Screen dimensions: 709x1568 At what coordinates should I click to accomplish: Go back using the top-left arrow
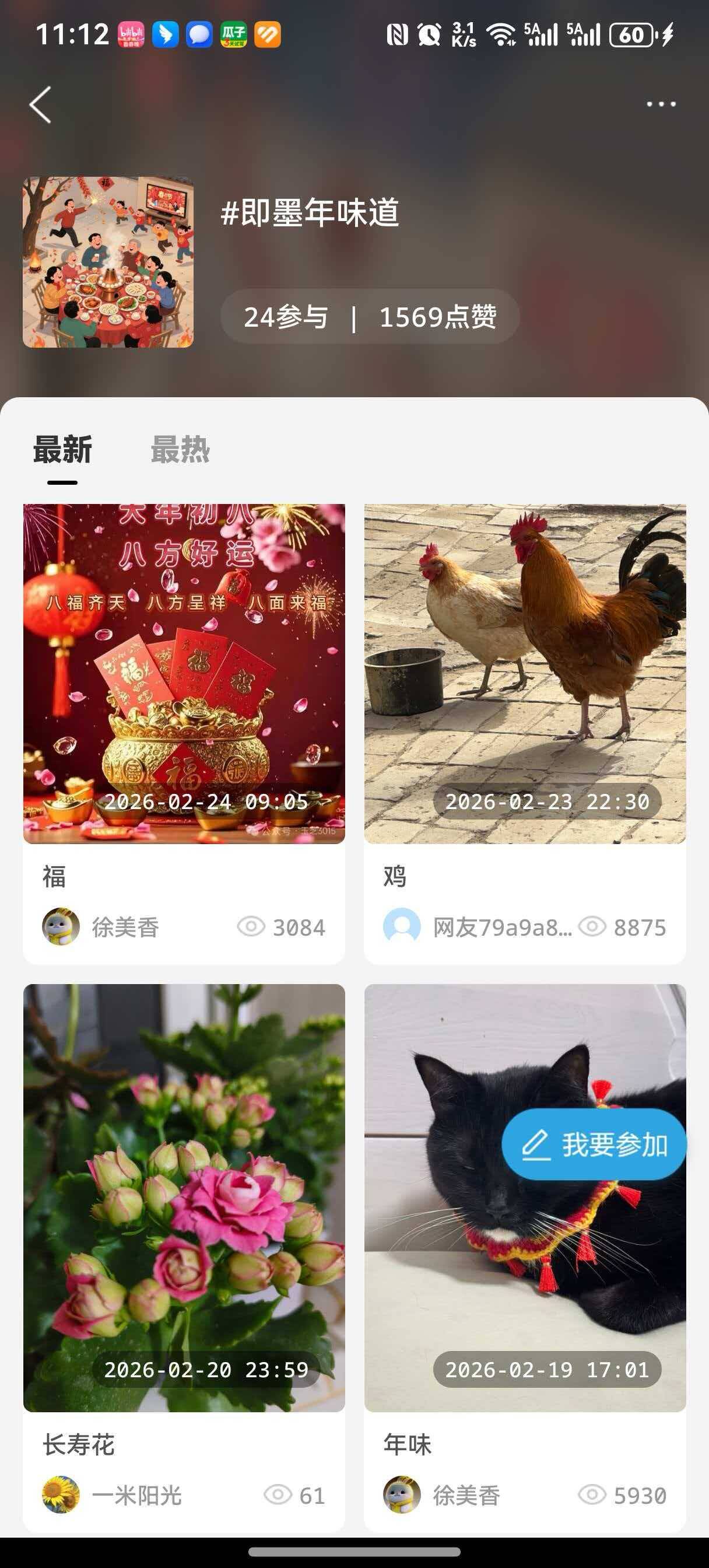coord(40,104)
